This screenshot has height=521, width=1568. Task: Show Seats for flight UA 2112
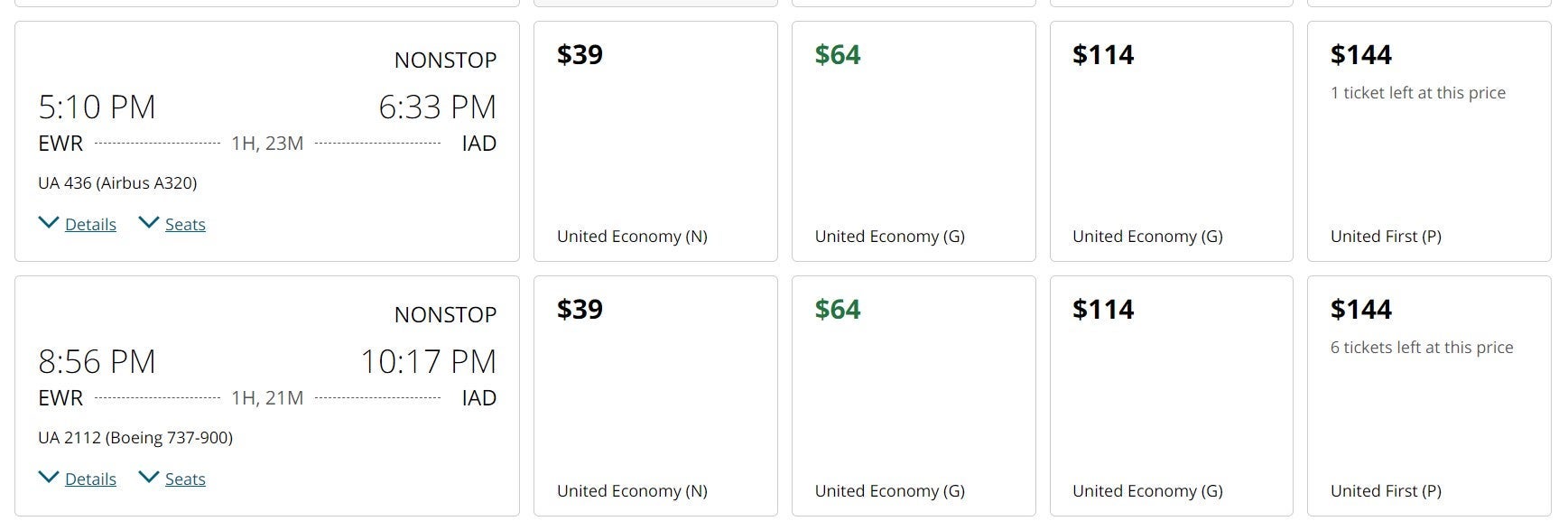click(x=184, y=479)
